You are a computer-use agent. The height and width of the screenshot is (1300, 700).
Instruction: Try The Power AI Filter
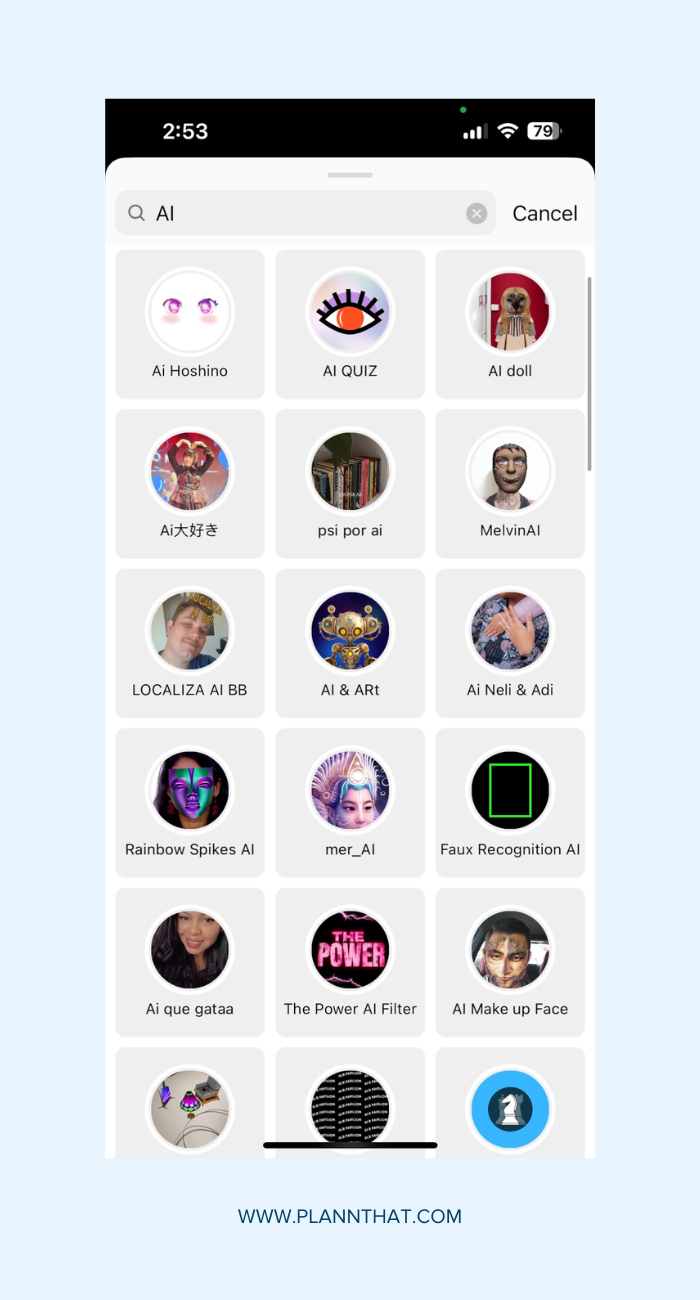350,962
